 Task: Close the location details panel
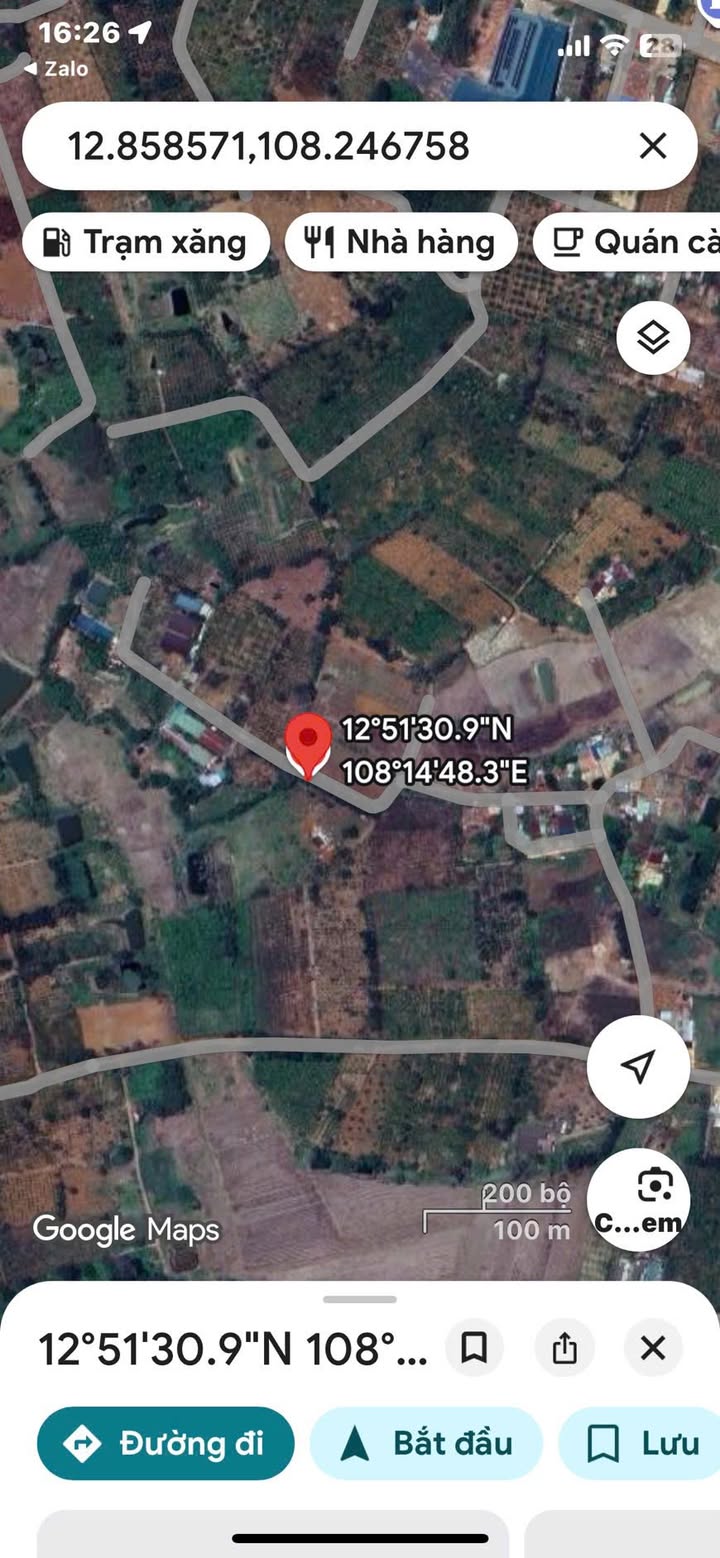pos(653,1348)
